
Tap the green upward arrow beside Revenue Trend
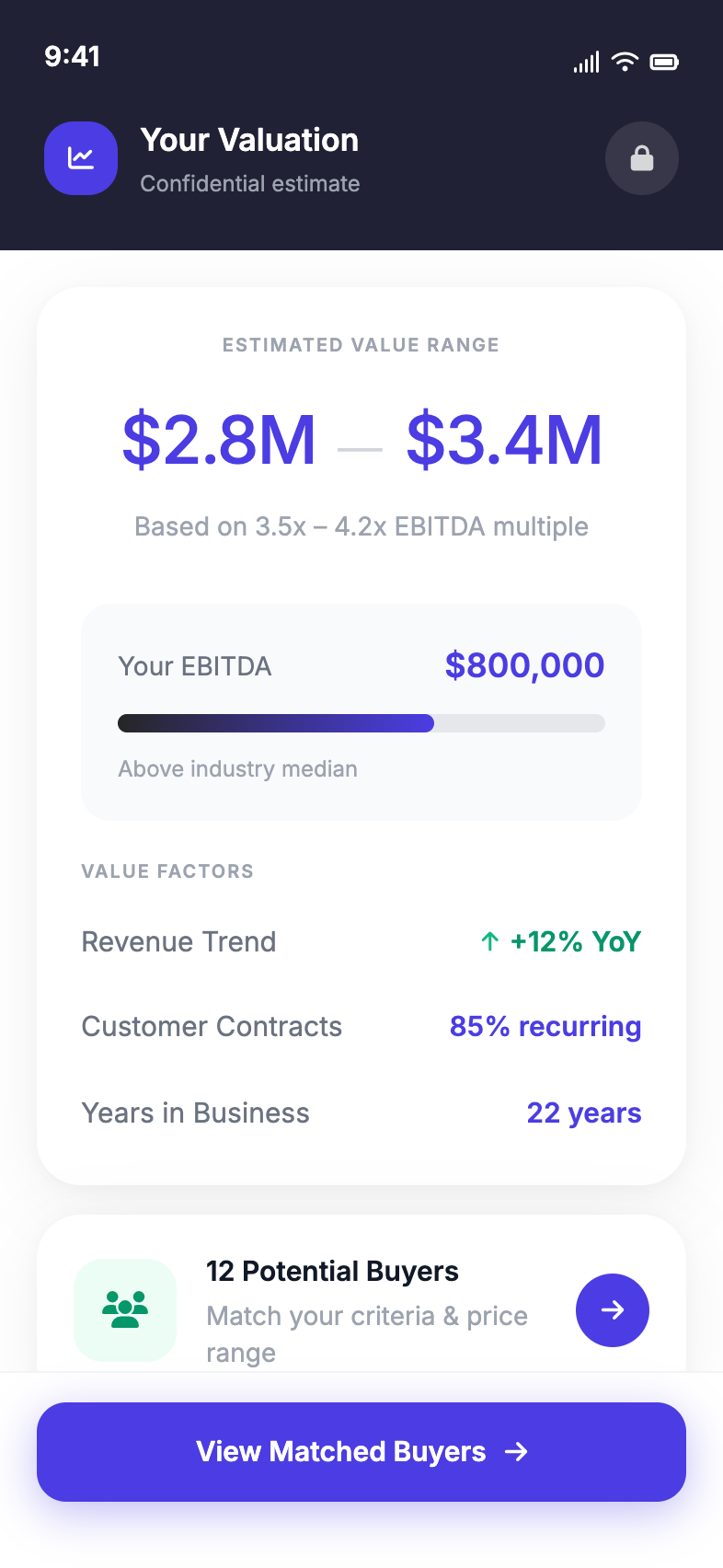488,941
